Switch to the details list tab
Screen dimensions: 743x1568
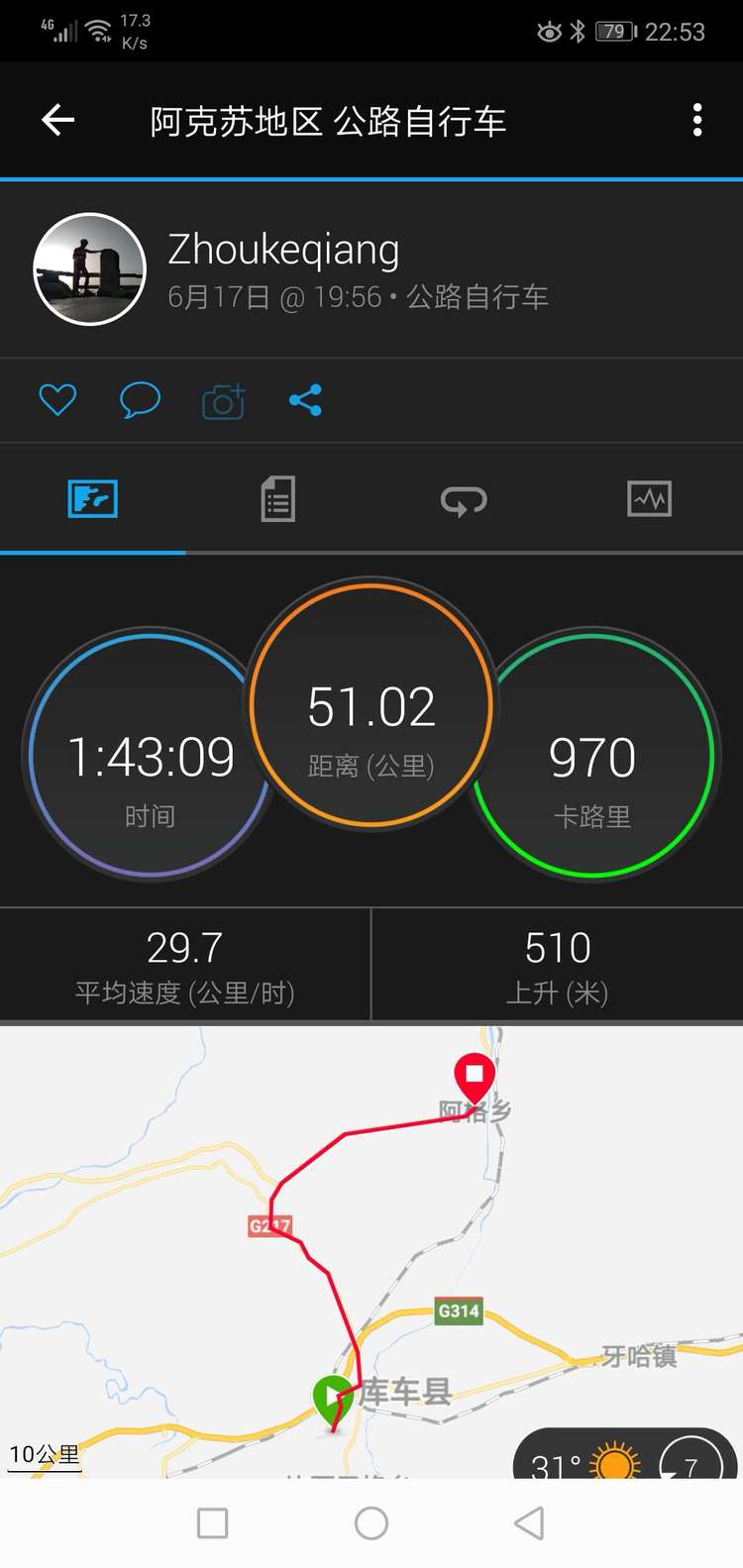coord(278,498)
